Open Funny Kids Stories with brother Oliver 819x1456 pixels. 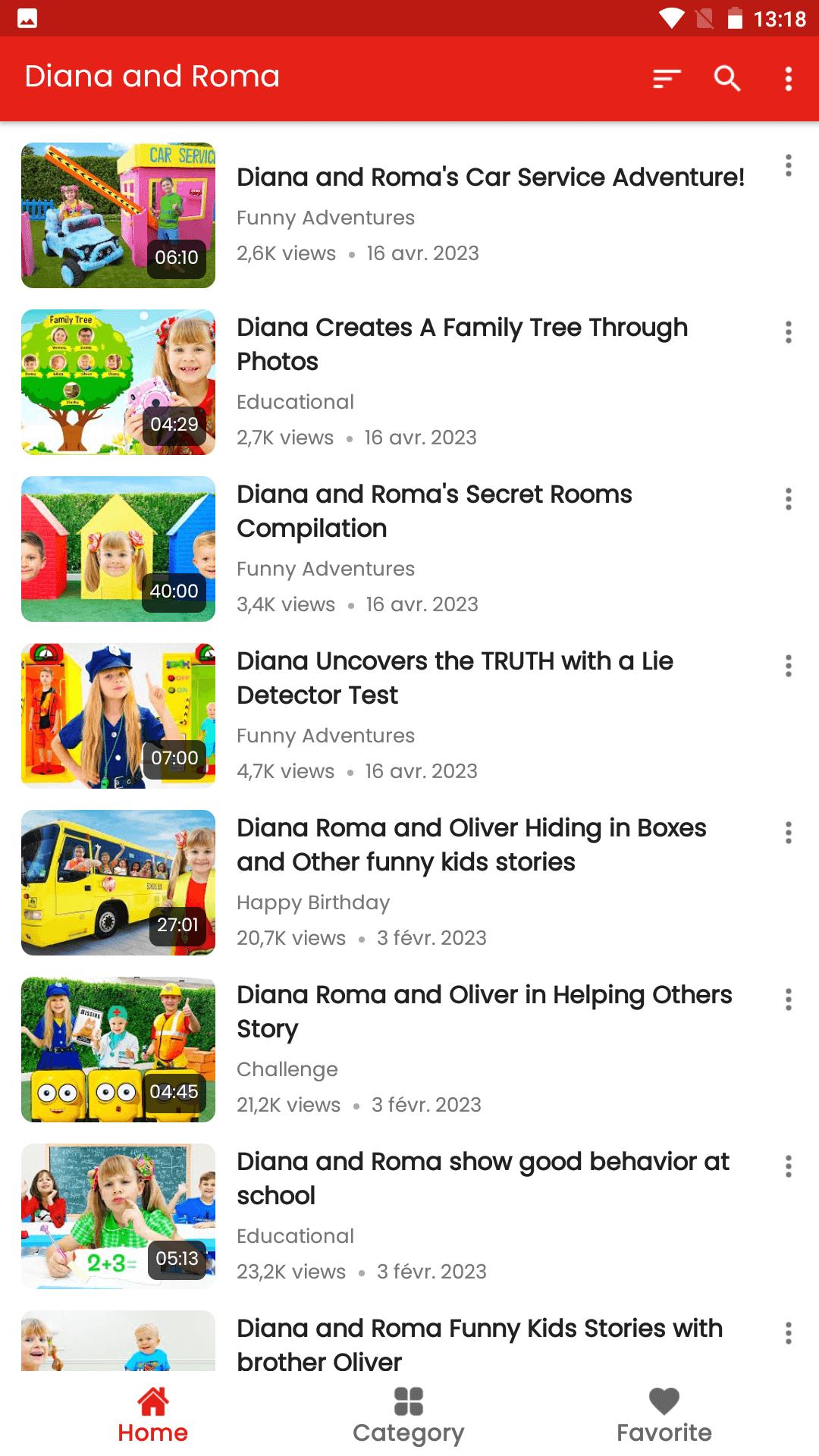(479, 1344)
